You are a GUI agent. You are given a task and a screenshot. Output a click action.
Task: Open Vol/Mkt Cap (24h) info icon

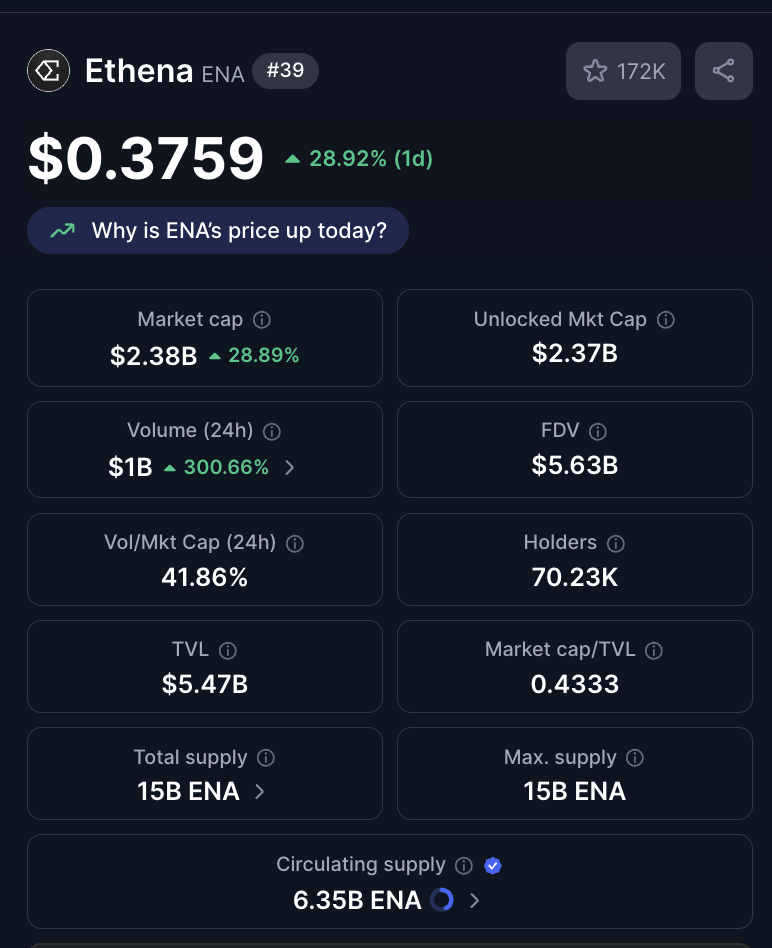click(295, 544)
